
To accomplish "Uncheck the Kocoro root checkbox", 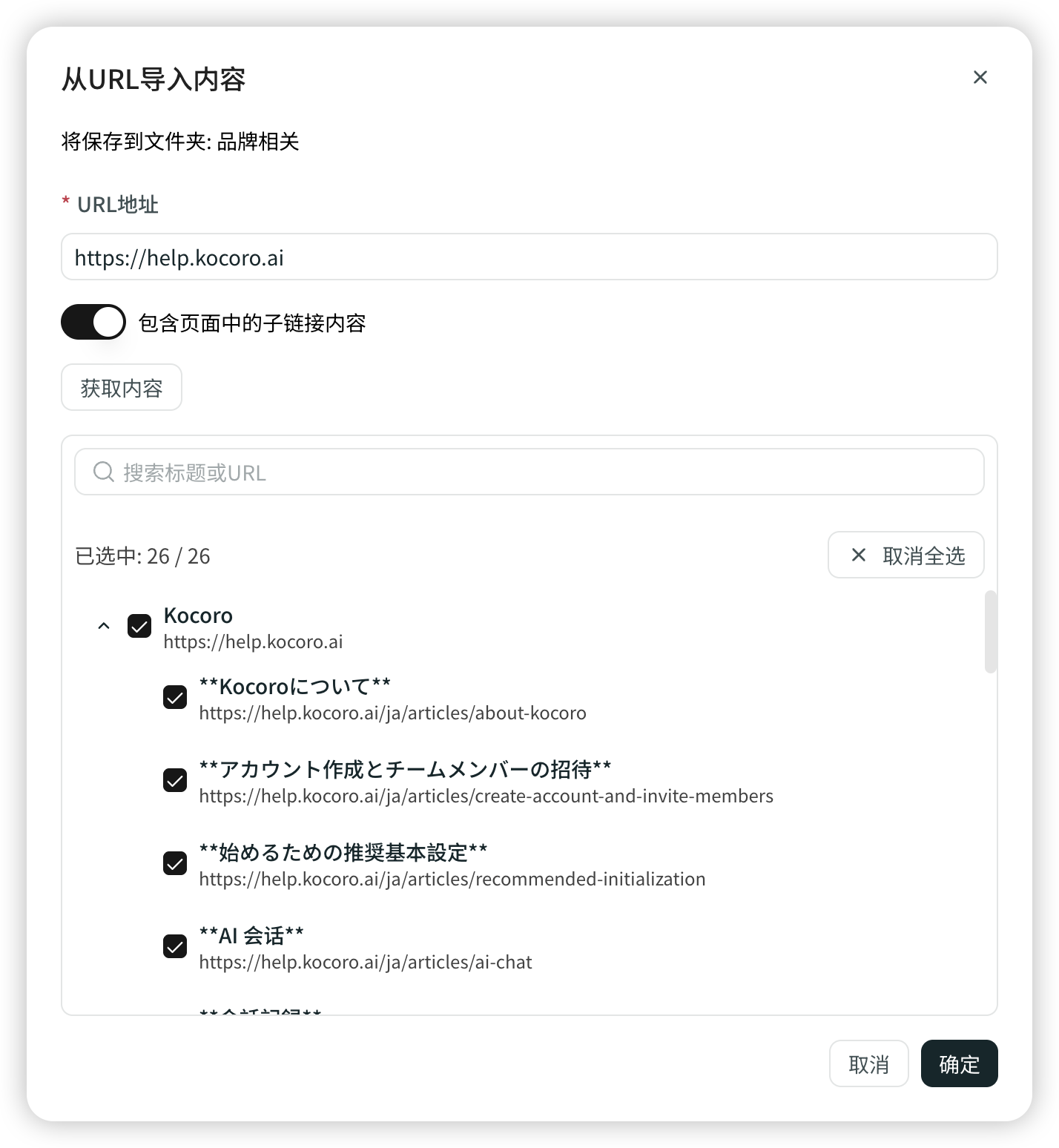I will coord(139,627).
